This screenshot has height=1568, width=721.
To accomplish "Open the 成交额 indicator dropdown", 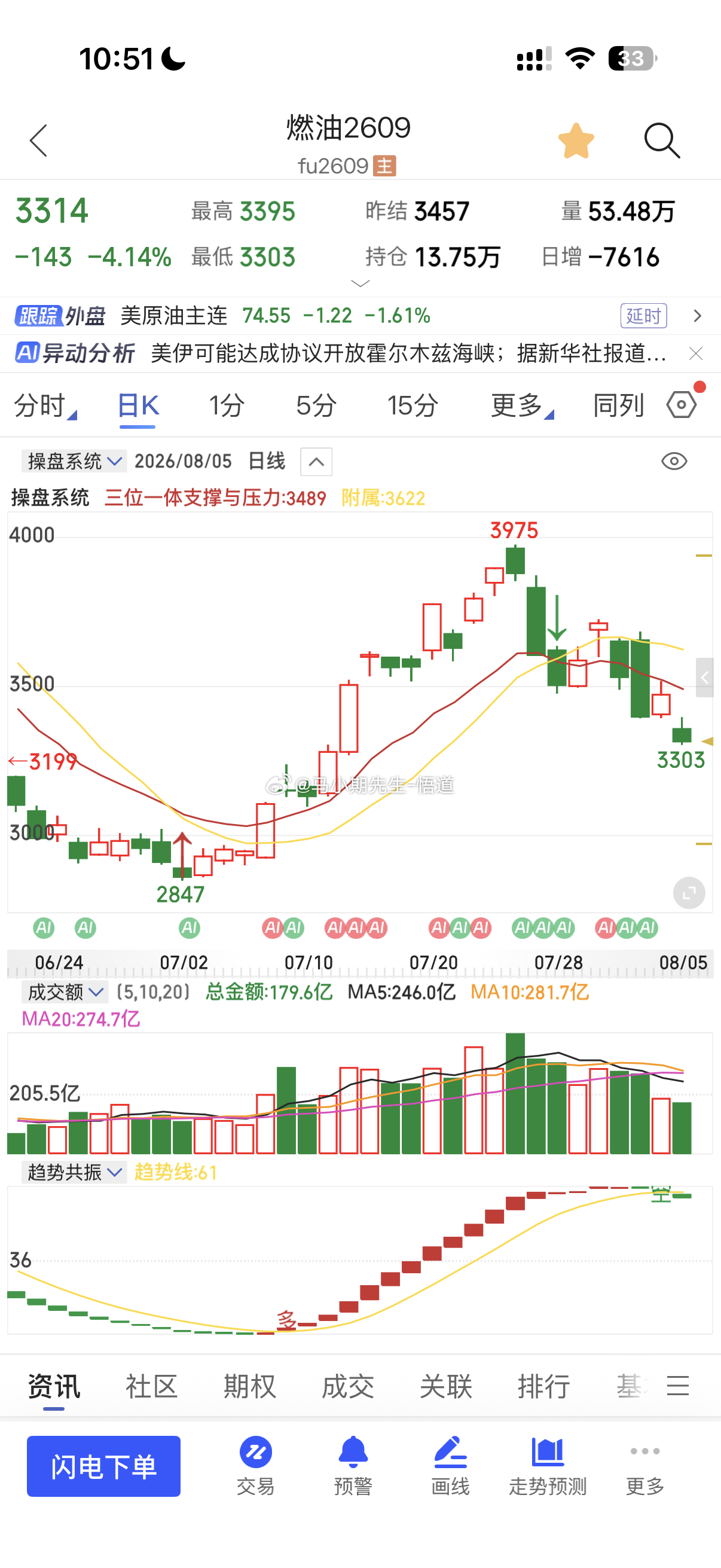I will coord(65,992).
